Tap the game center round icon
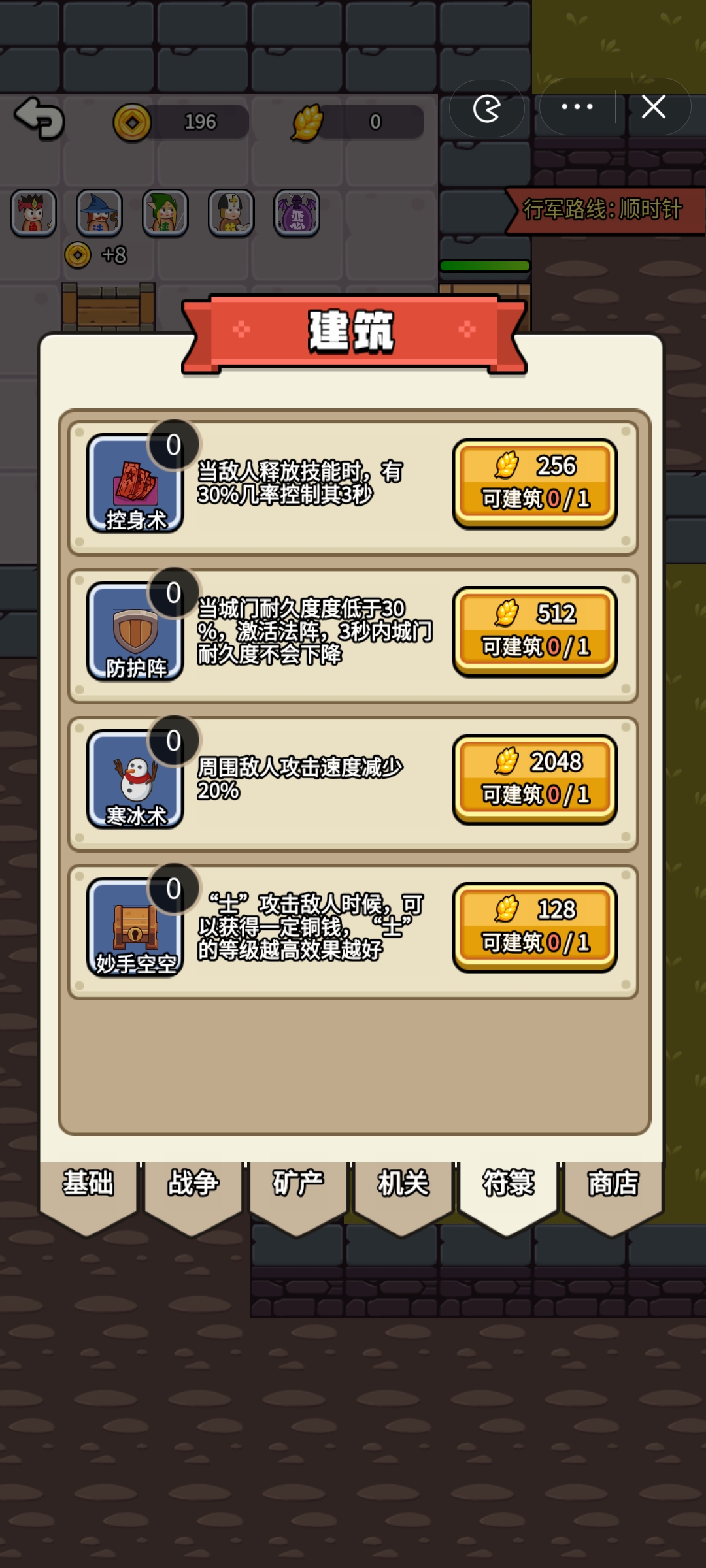Screen dimensions: 706x1568 point(487,108)
